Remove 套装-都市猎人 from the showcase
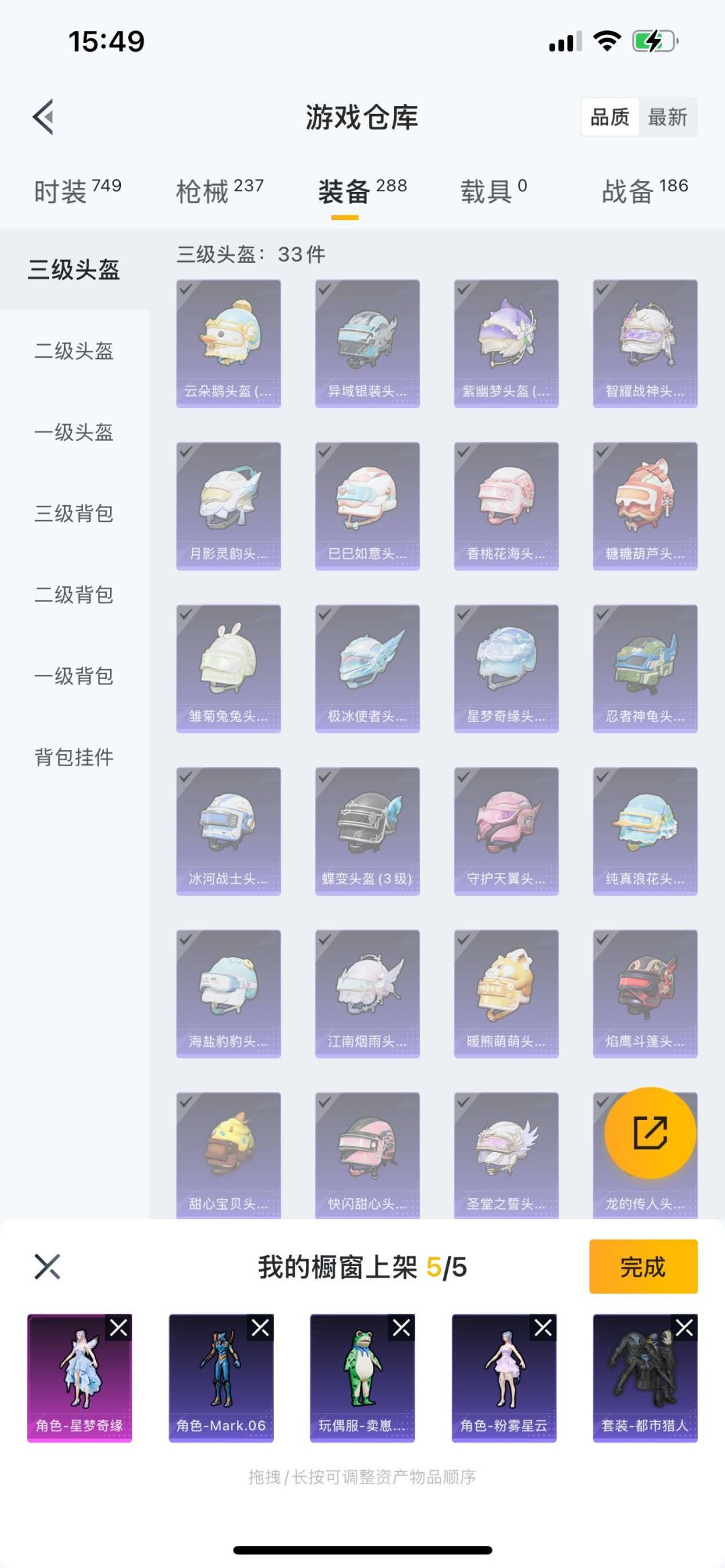725x1568 pixels. coord(685,1328)
